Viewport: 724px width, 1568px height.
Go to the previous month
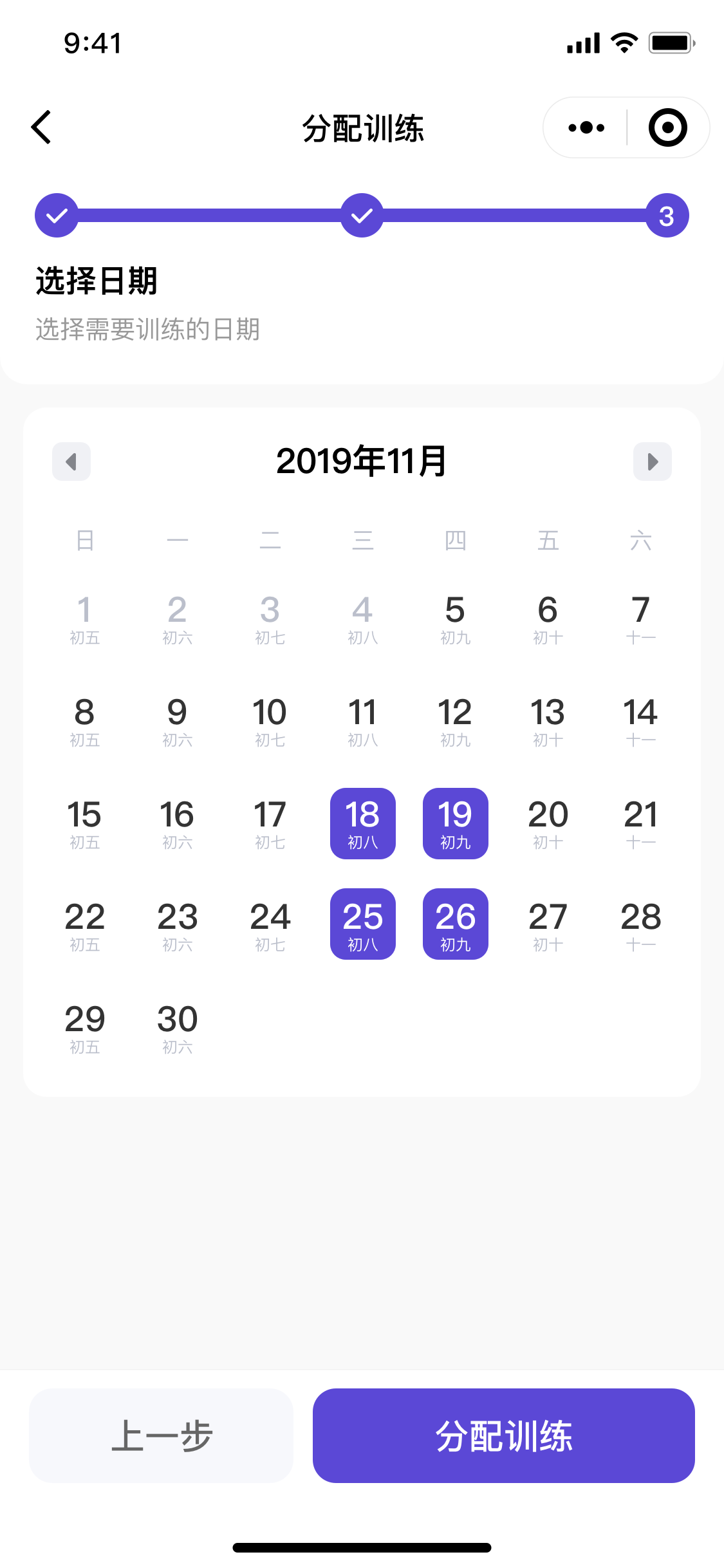71,462
